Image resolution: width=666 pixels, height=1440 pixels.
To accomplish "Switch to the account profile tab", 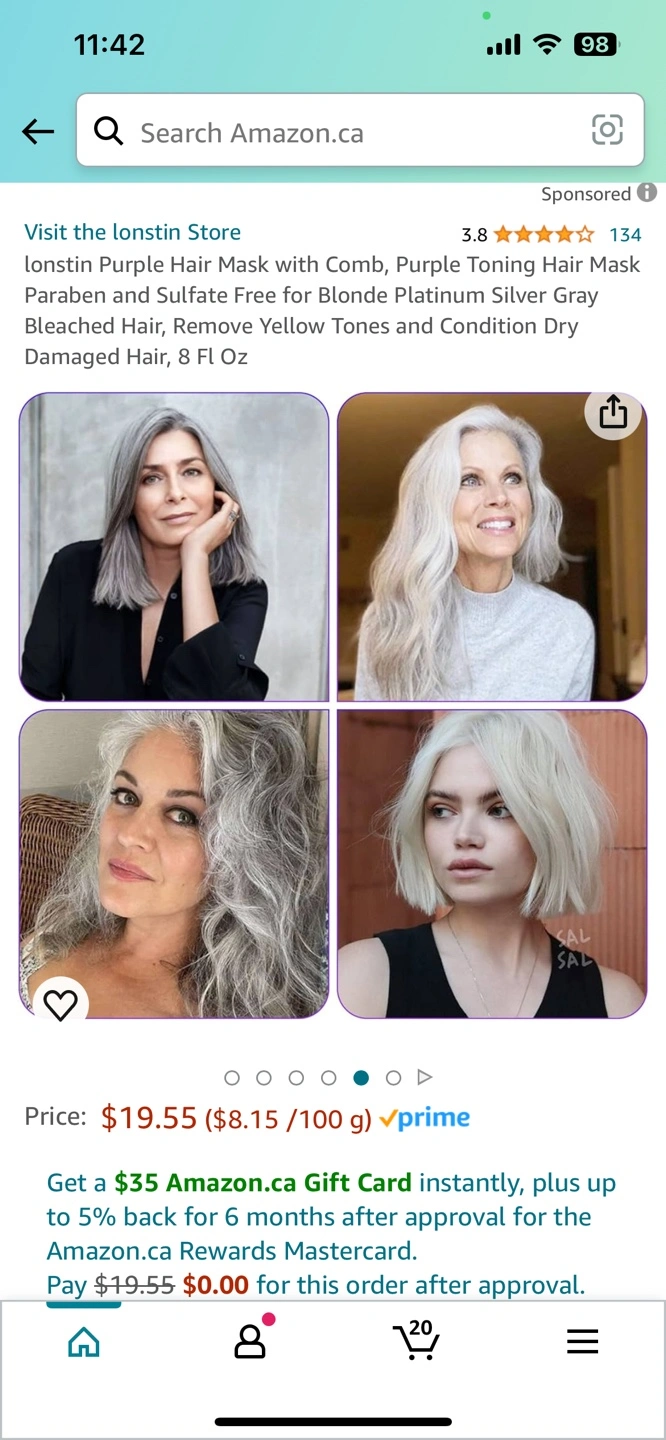I will click(x=251, y=1340).
